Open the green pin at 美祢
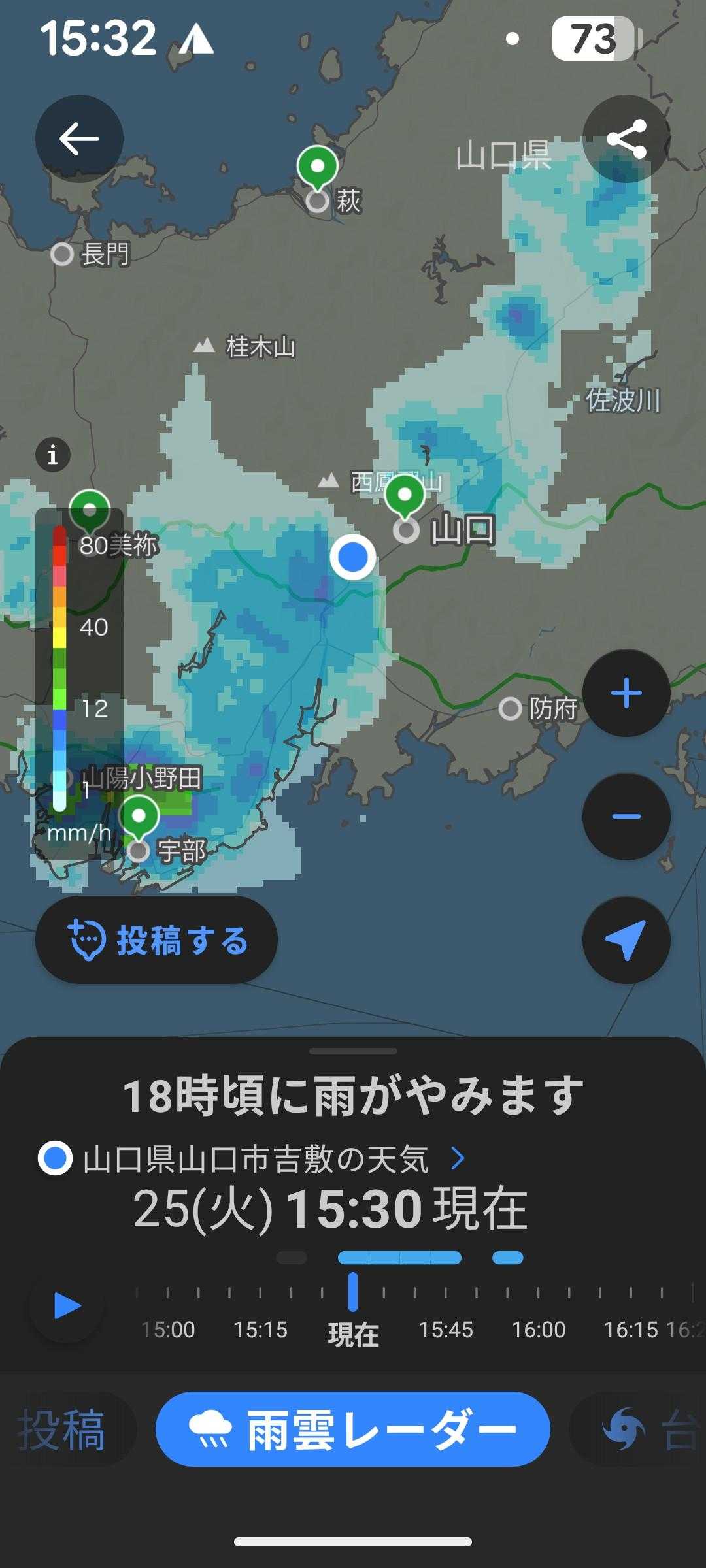The image size is (706, 1568). (x=90, y=509)
